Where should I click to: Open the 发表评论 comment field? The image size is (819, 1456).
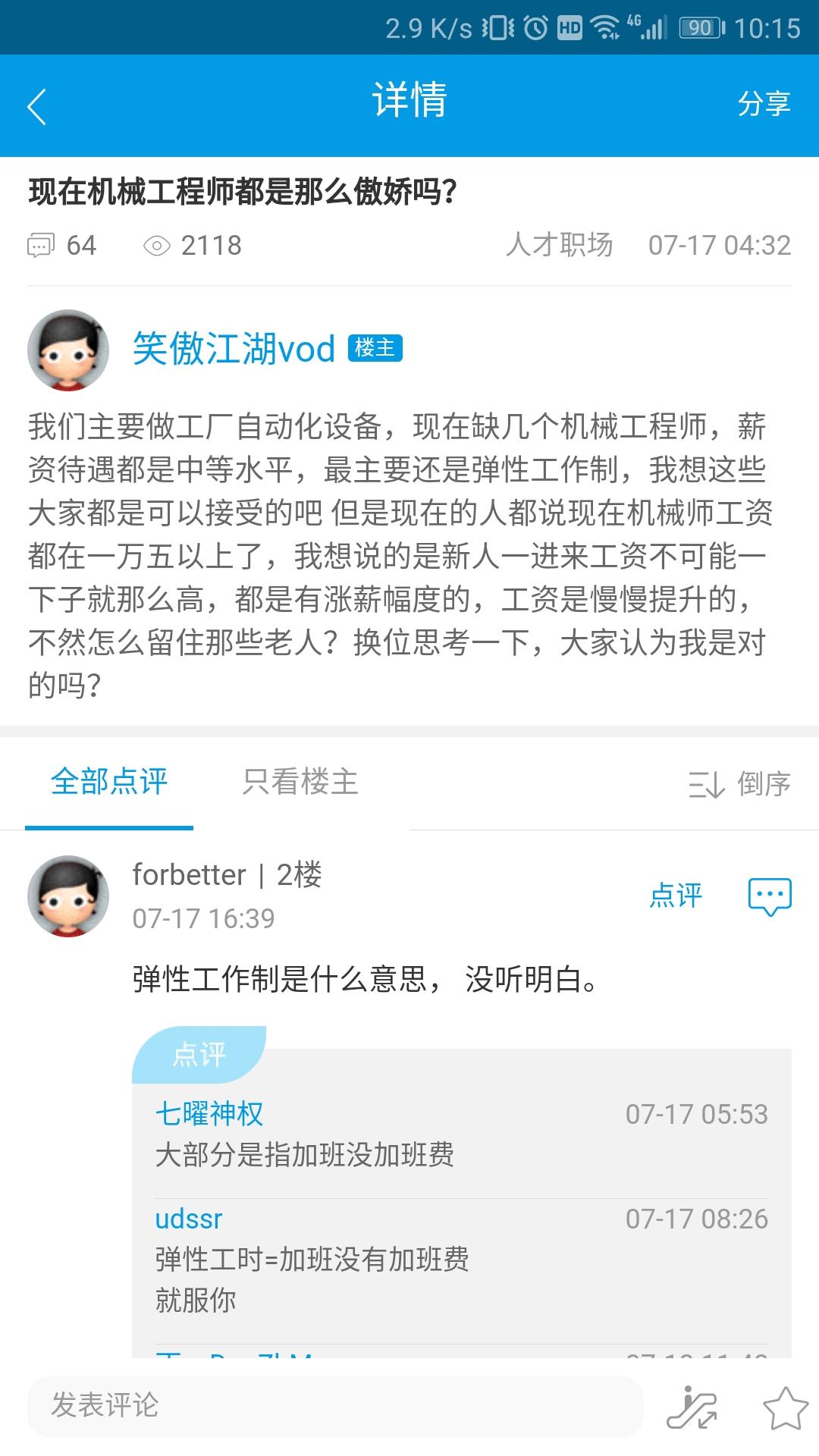click(x=334, y=1405)
